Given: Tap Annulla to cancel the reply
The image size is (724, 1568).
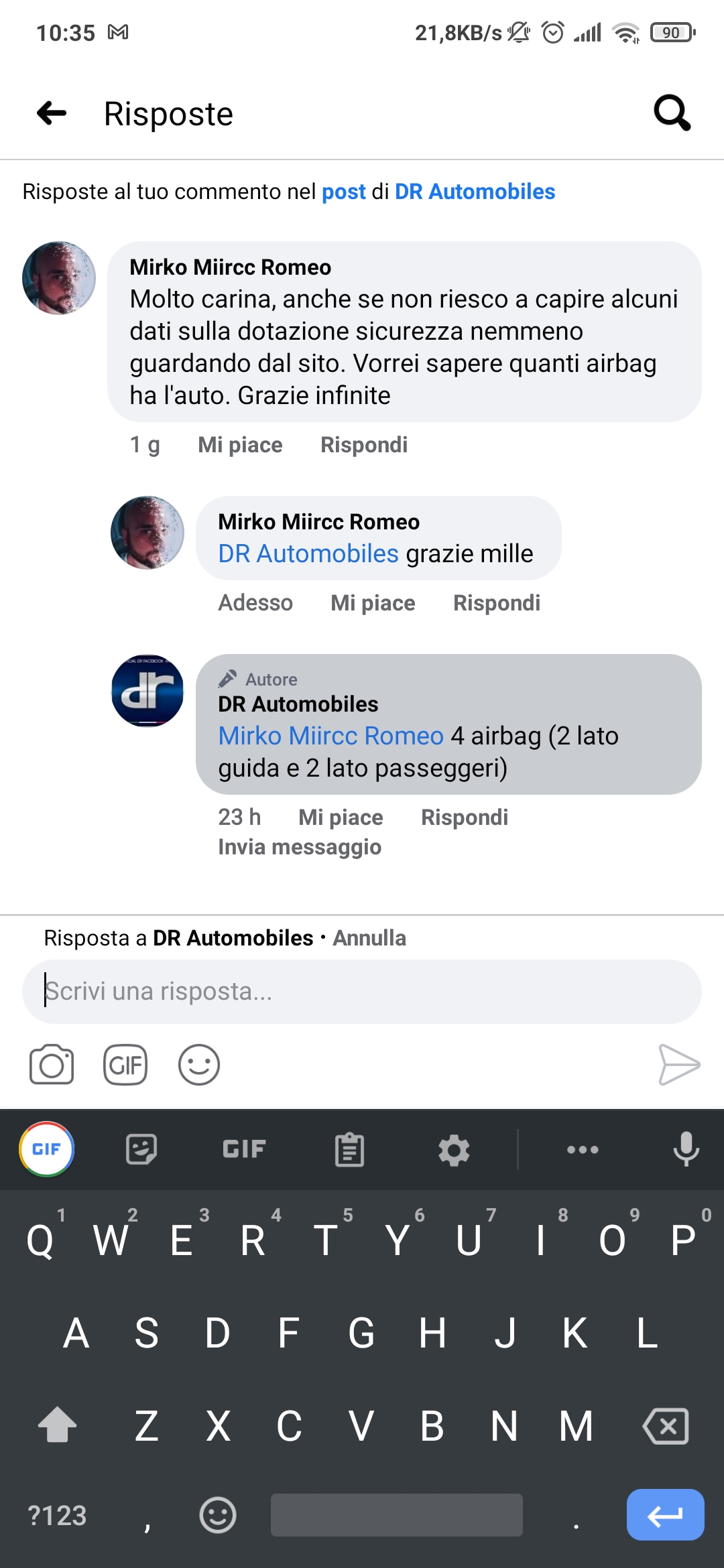Looking at the screenshot, I should click(369, 938).
